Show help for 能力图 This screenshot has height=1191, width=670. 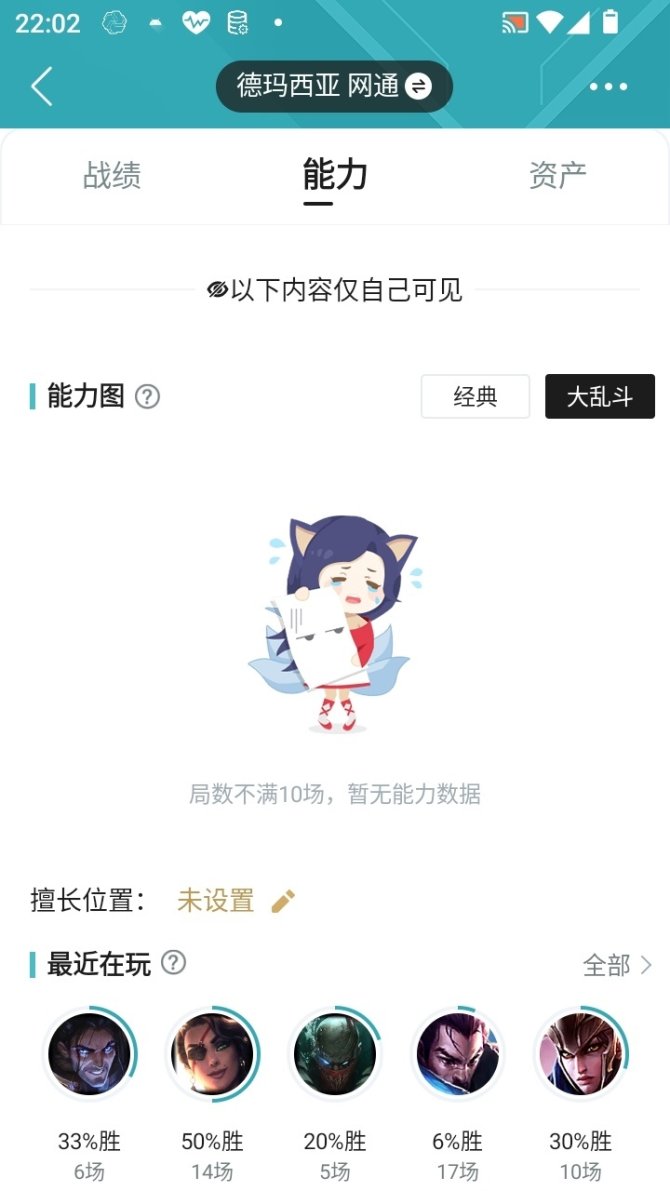pos(147,397)
